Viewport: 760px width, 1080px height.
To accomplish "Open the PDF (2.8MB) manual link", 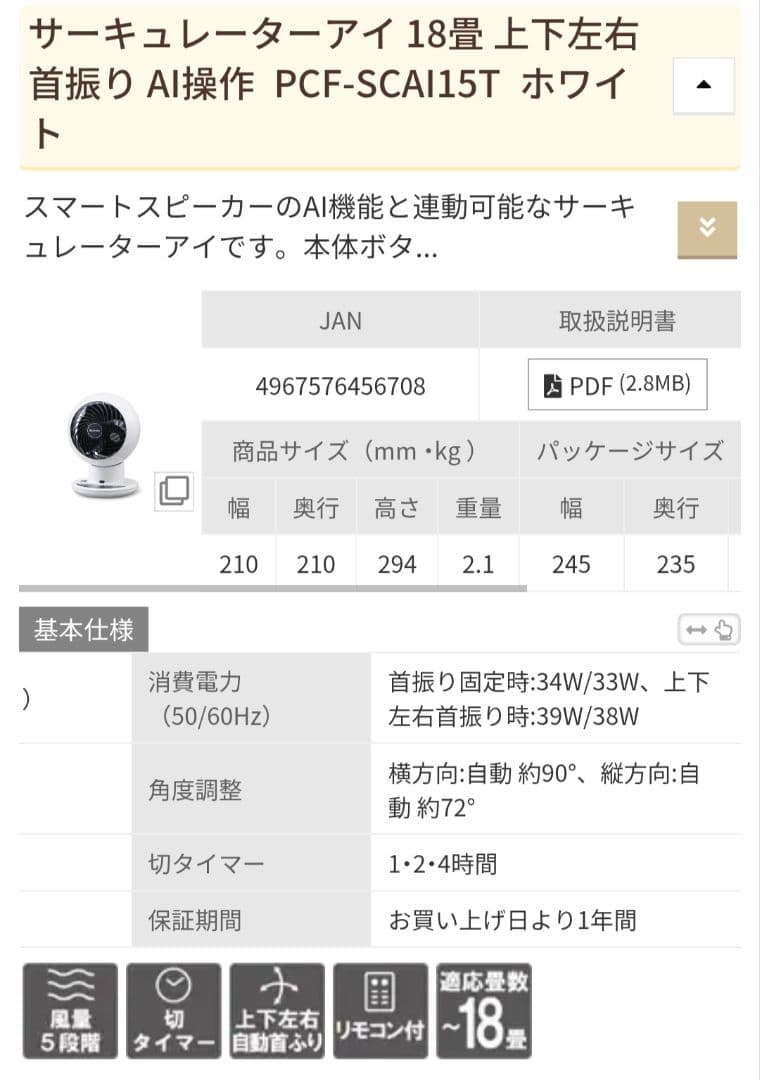I will (614, 384).
